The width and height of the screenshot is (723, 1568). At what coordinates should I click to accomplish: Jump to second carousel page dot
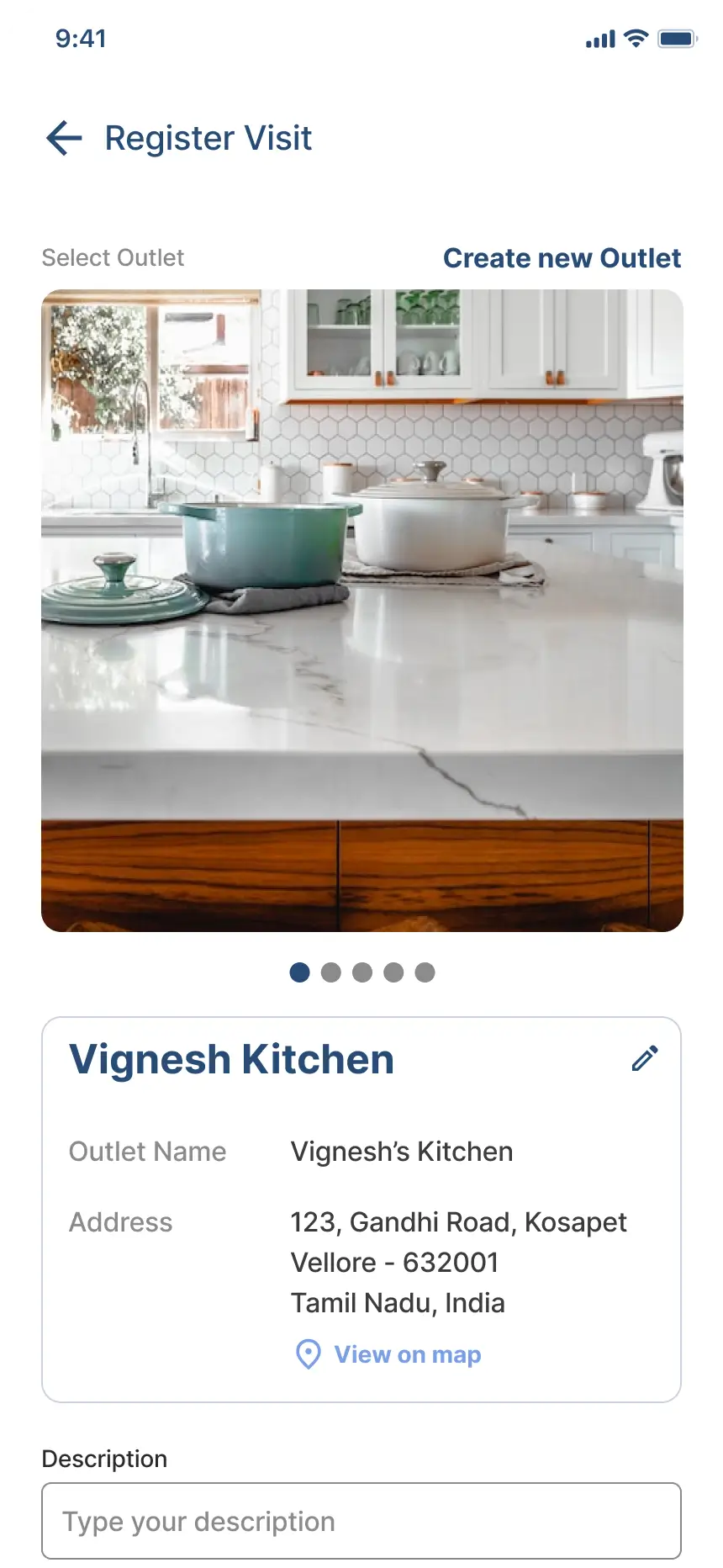[x=331, y=972]
